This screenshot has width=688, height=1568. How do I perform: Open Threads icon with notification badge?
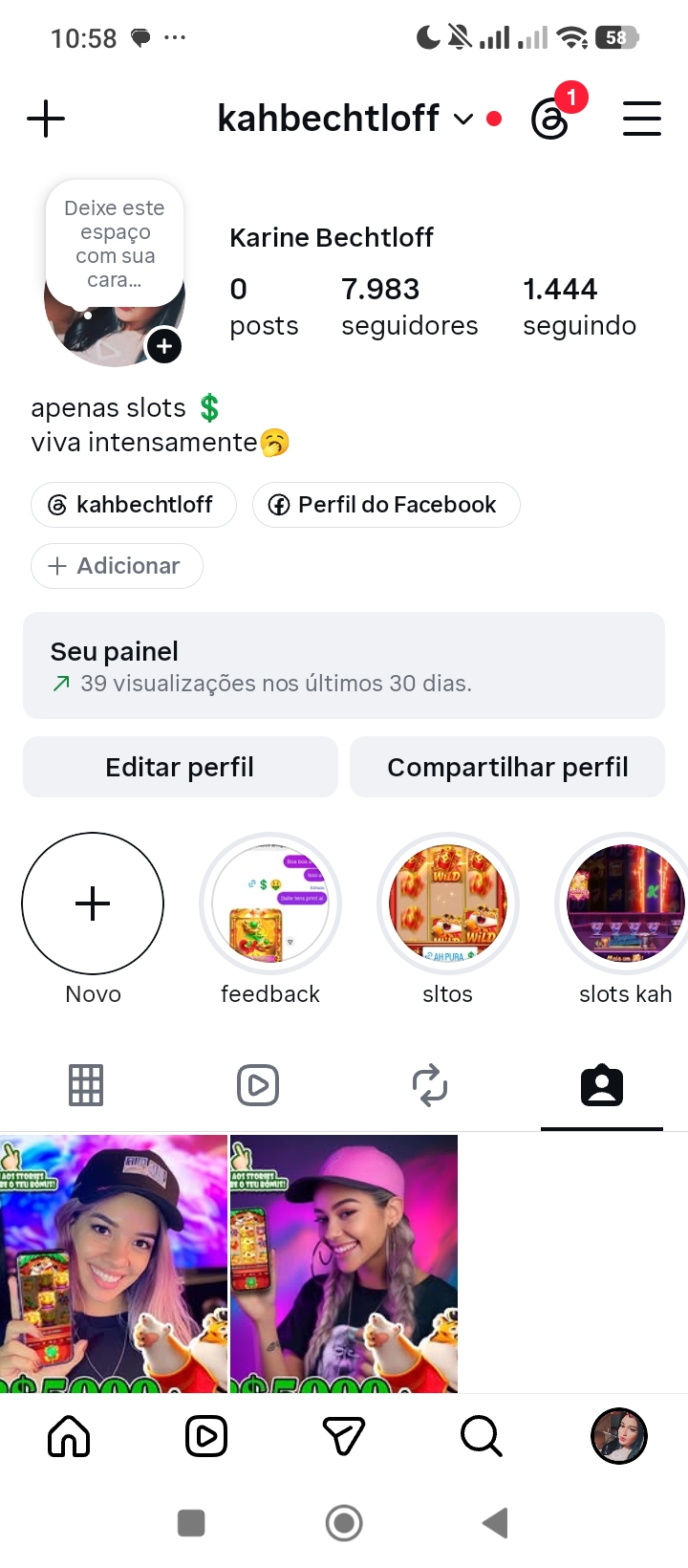click(551, 120)
